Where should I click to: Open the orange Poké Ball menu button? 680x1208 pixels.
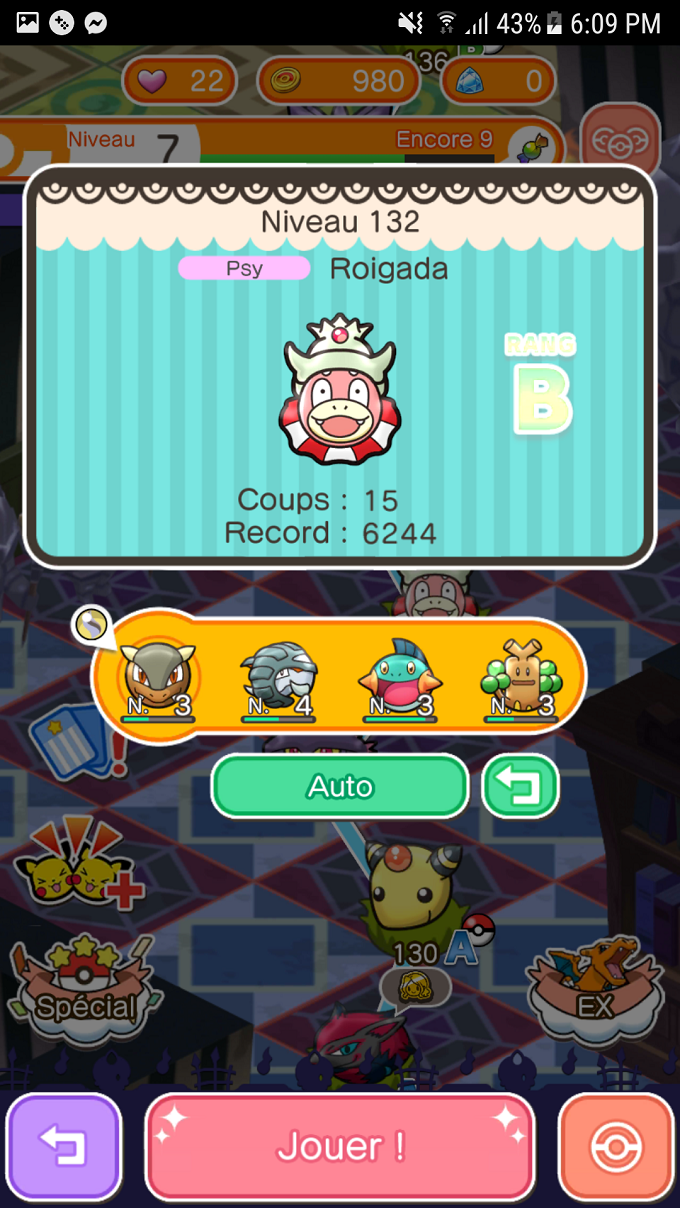coord(616,1146)
